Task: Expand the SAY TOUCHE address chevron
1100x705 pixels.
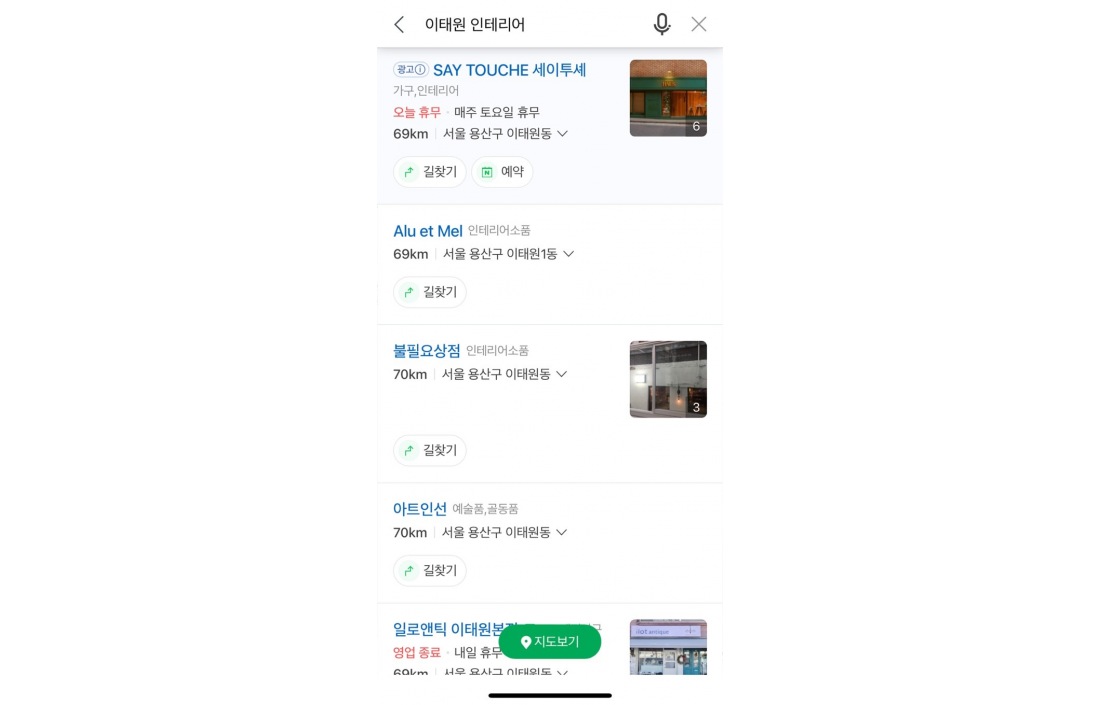Action: pos(563,134)
